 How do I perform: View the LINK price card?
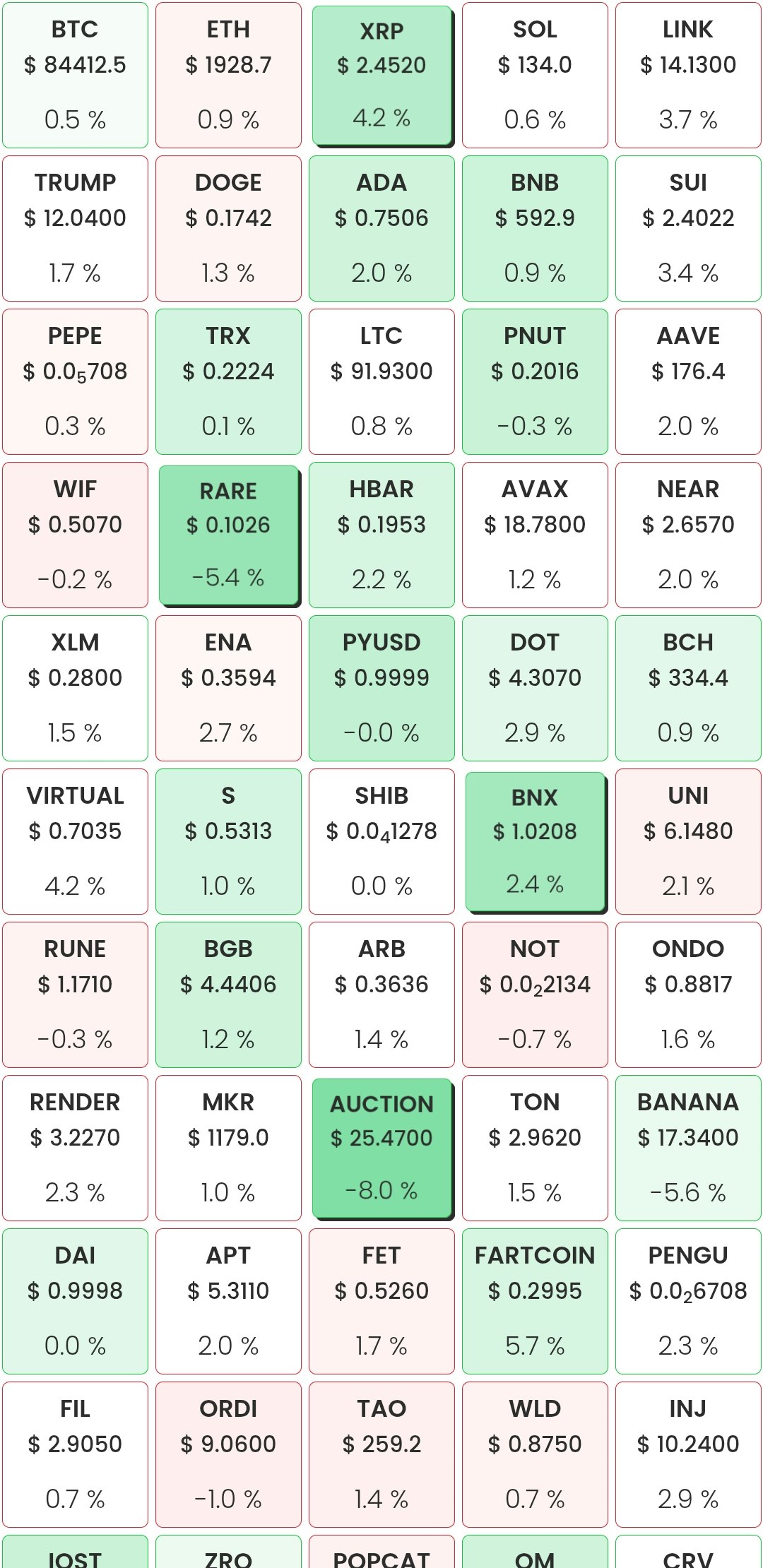point(688,75)
